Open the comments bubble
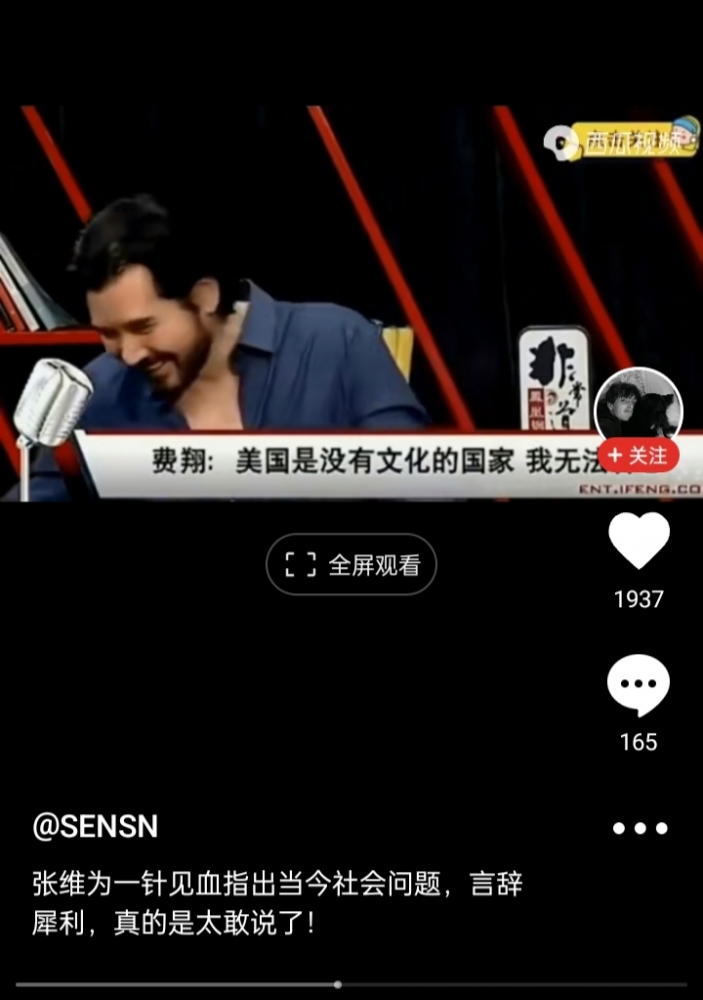Screen dimensions: 703x1000 [638, 685]
